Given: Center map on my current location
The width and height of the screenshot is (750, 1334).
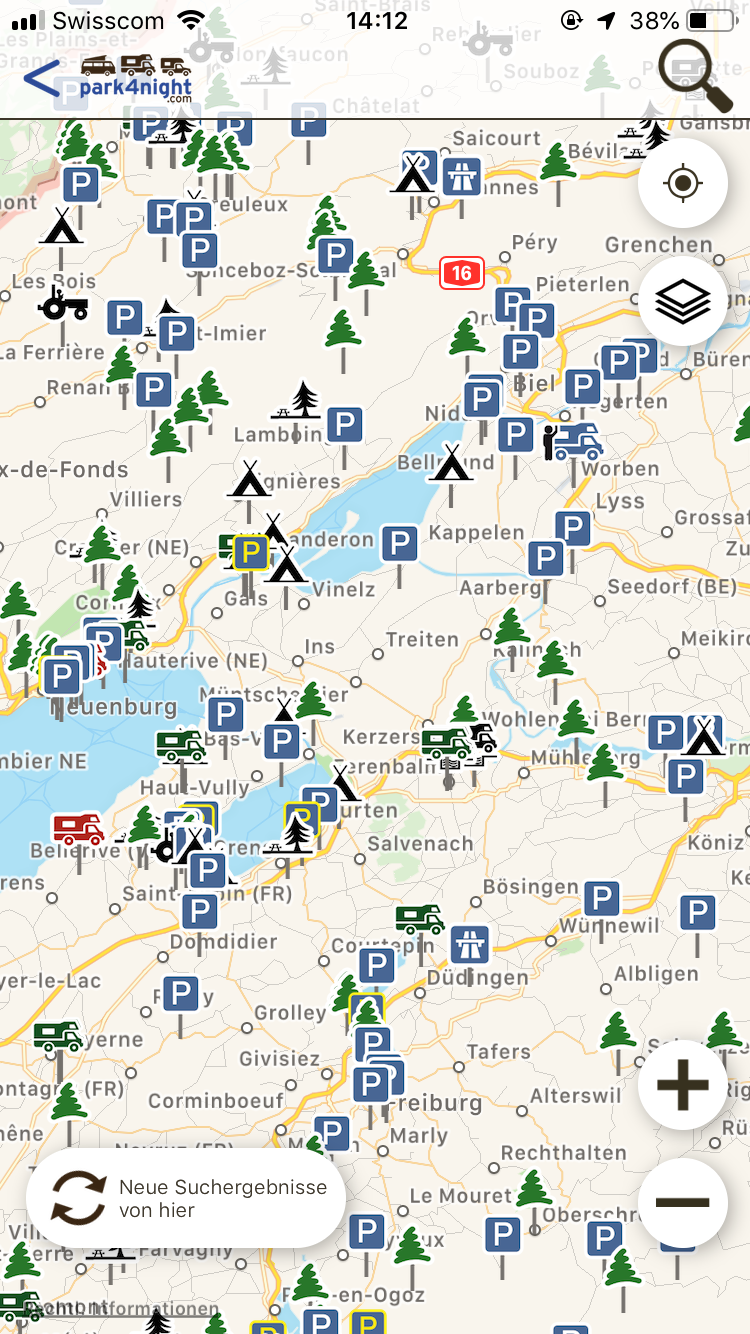Looking at the screenshot, I should tap(683, 183).
